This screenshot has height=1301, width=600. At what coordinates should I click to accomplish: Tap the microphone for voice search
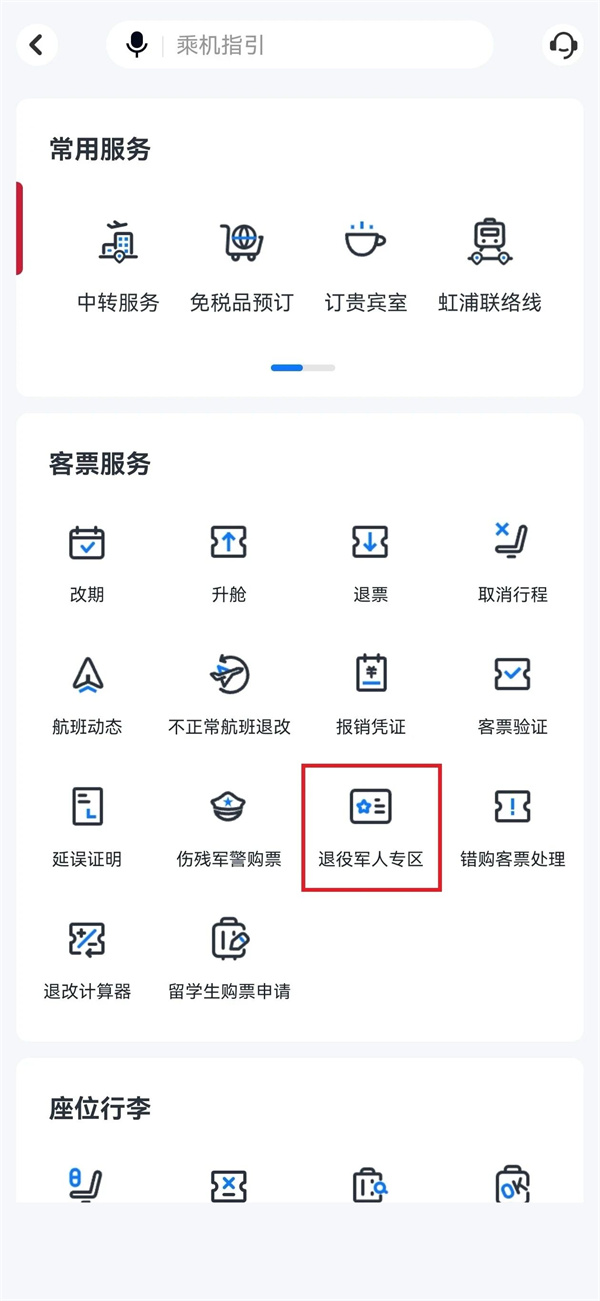(137, 45)
